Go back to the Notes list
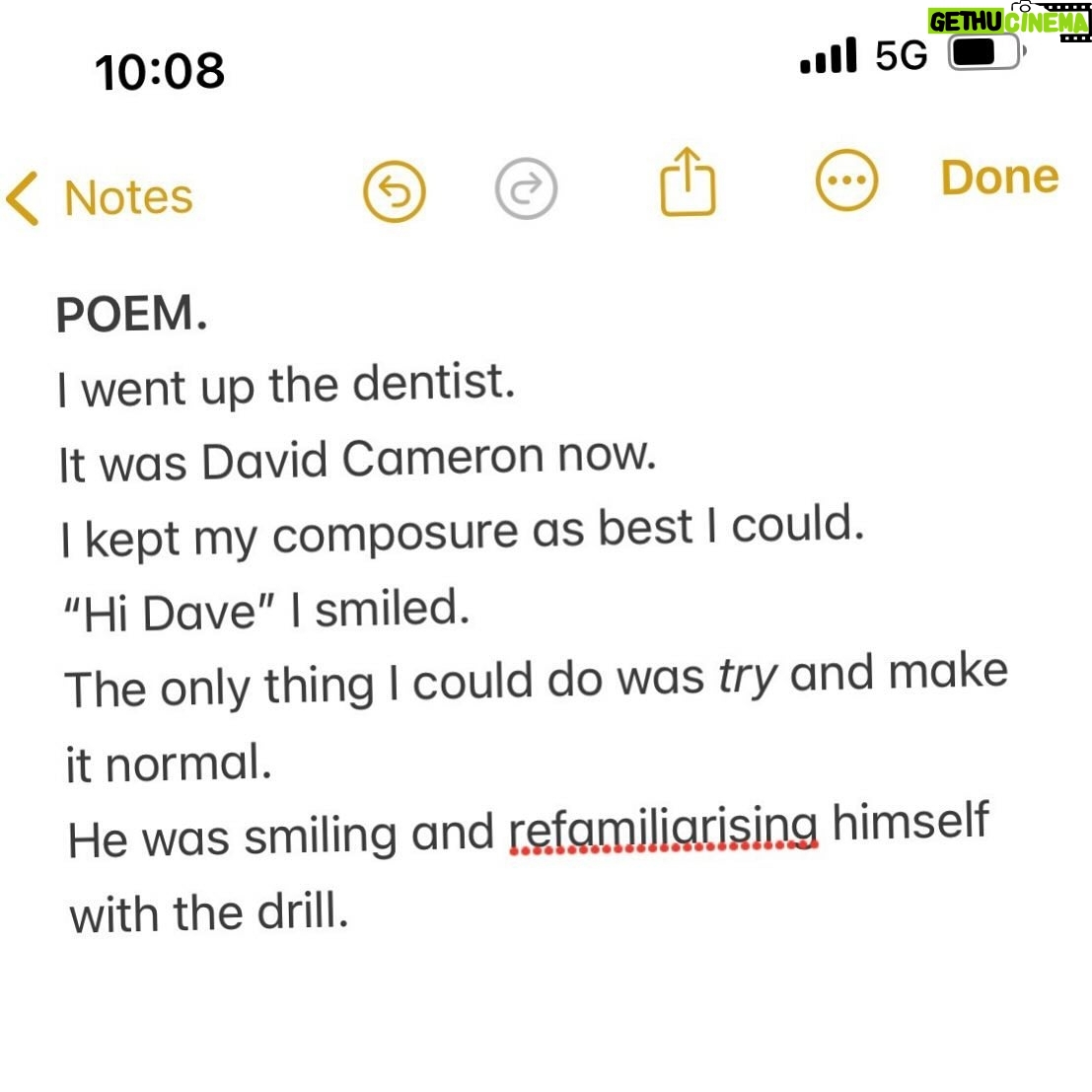Image resolution: width=1092 pixels, height=1092 pixels. pyautogui.click(x=99, y=197)
